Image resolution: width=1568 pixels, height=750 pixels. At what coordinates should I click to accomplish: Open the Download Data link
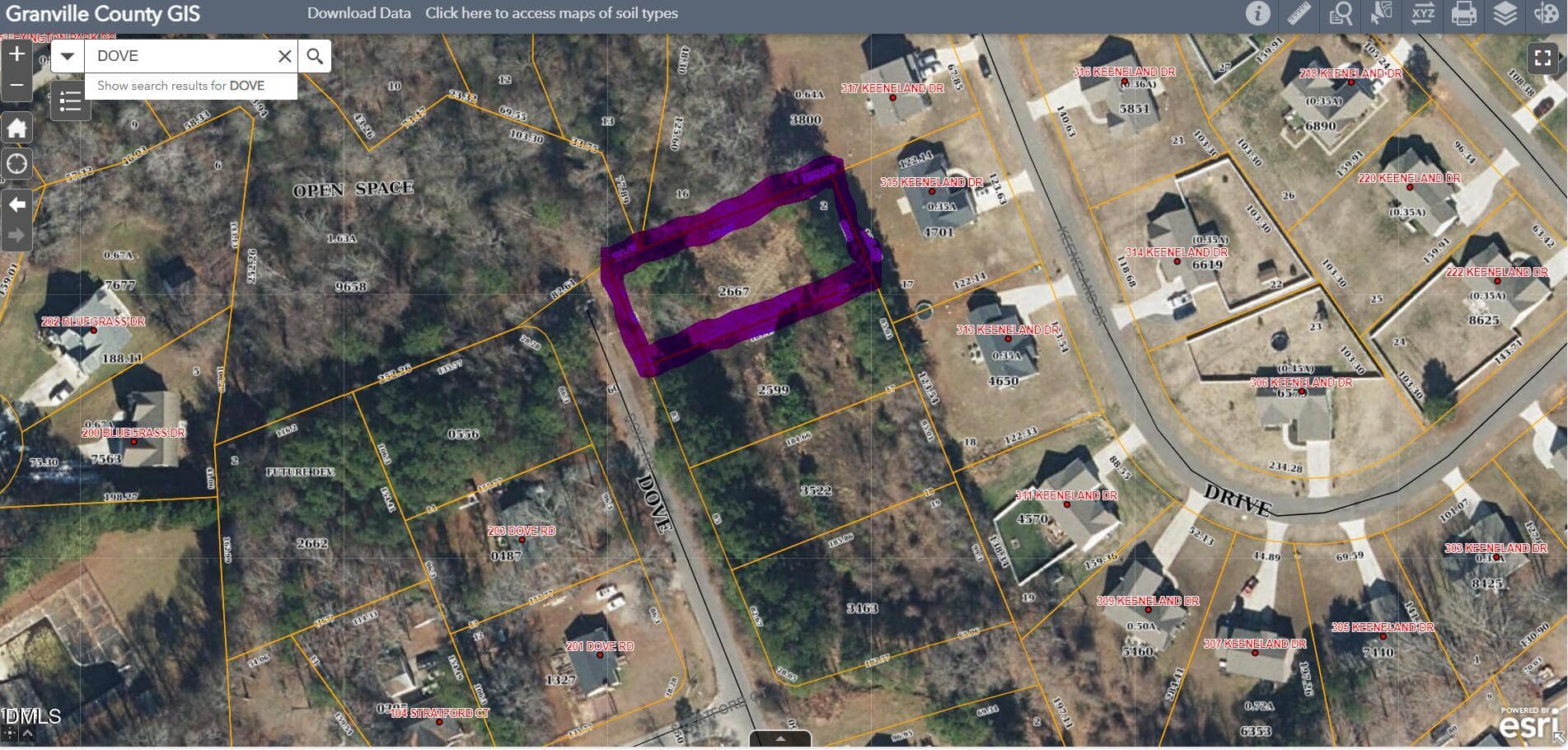359,13
